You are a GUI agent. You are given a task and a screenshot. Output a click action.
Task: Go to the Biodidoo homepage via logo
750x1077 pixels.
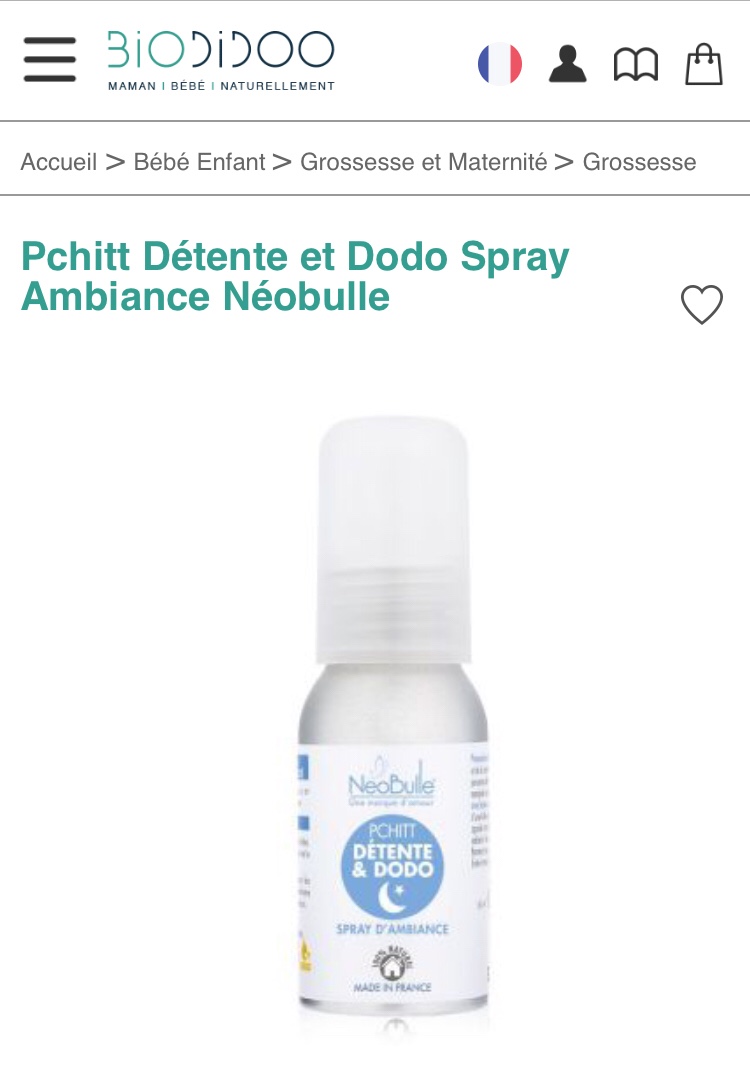click(x=221, y=60)
